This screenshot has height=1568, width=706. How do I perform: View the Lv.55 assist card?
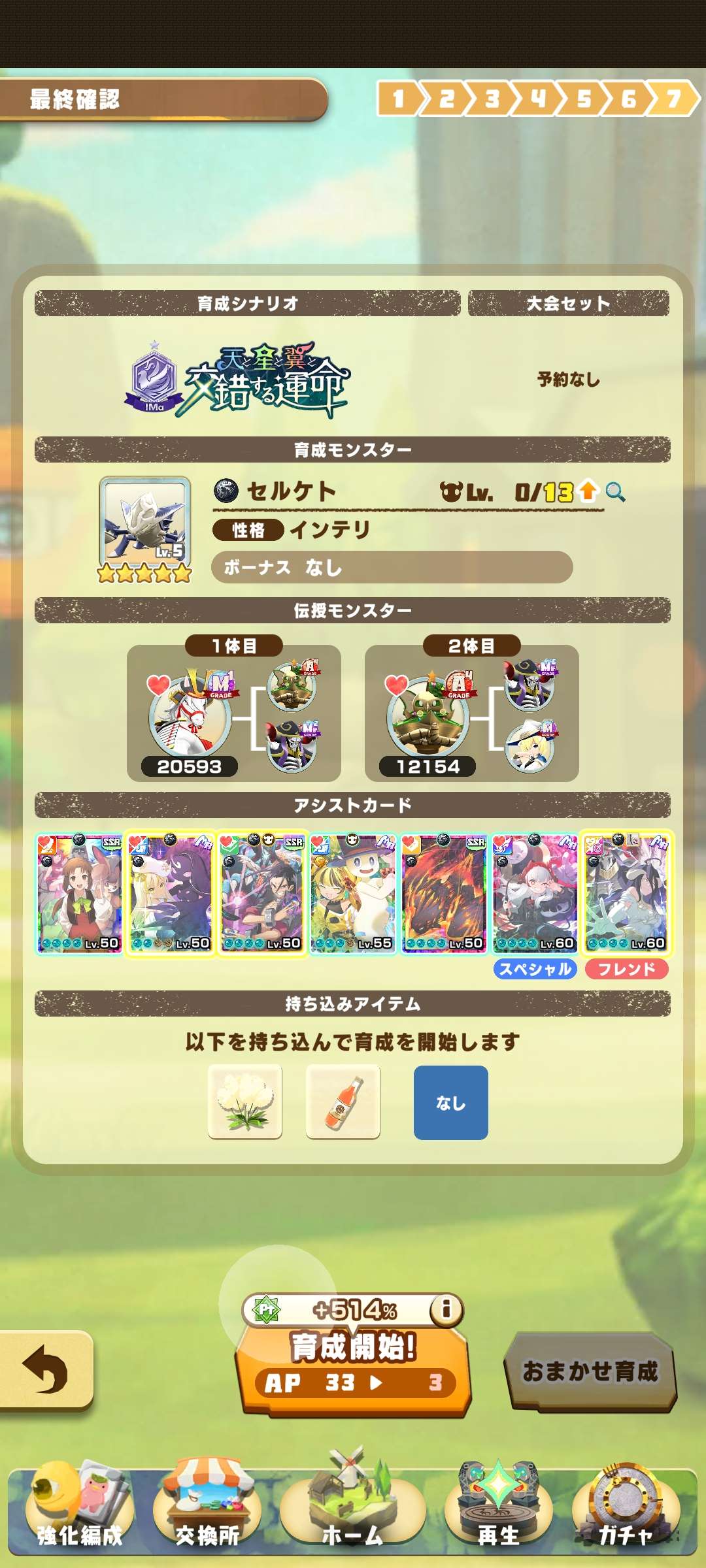353,893
